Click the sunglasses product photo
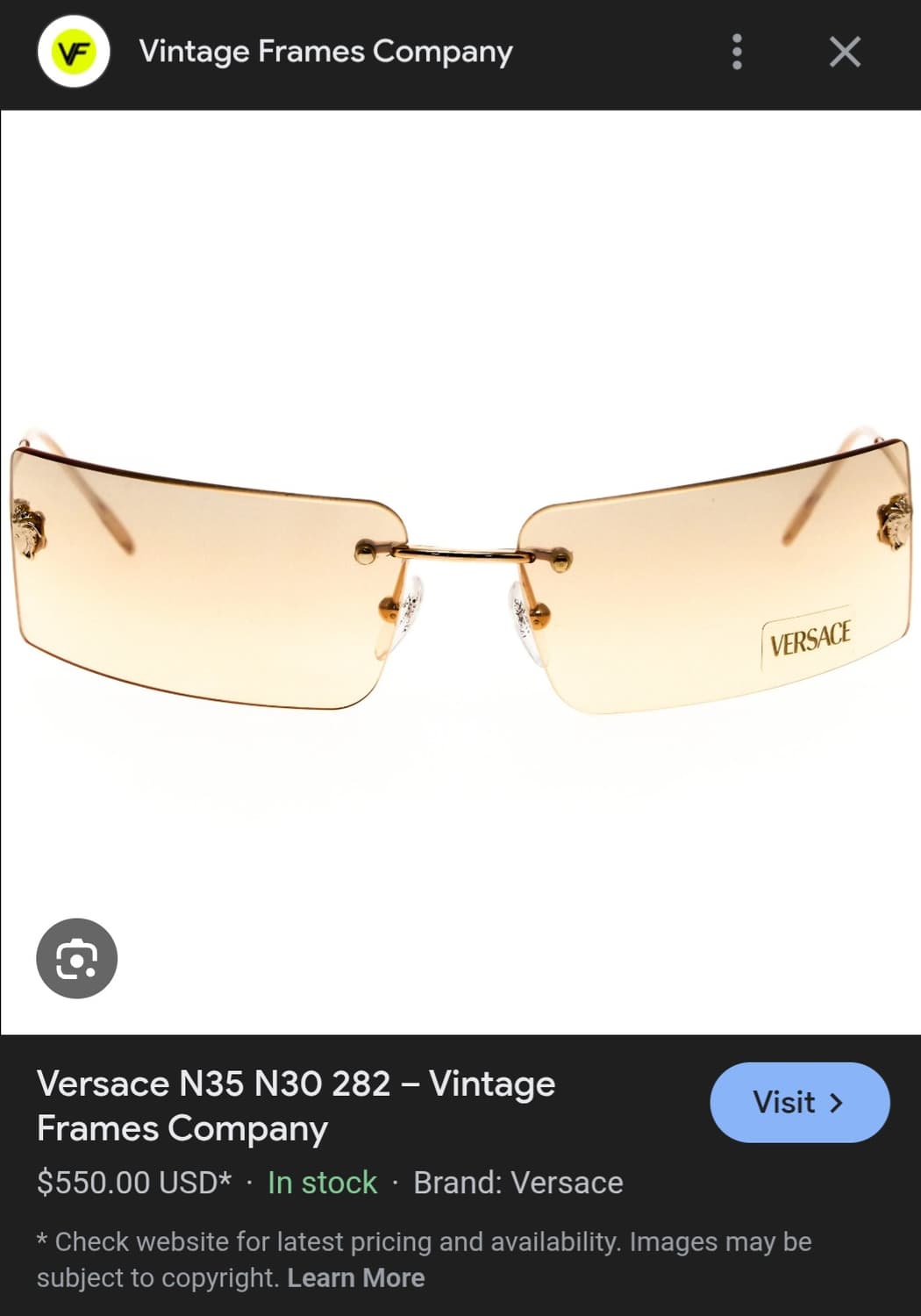Viewport: 921px width, 1316px height. click(460, 570)
